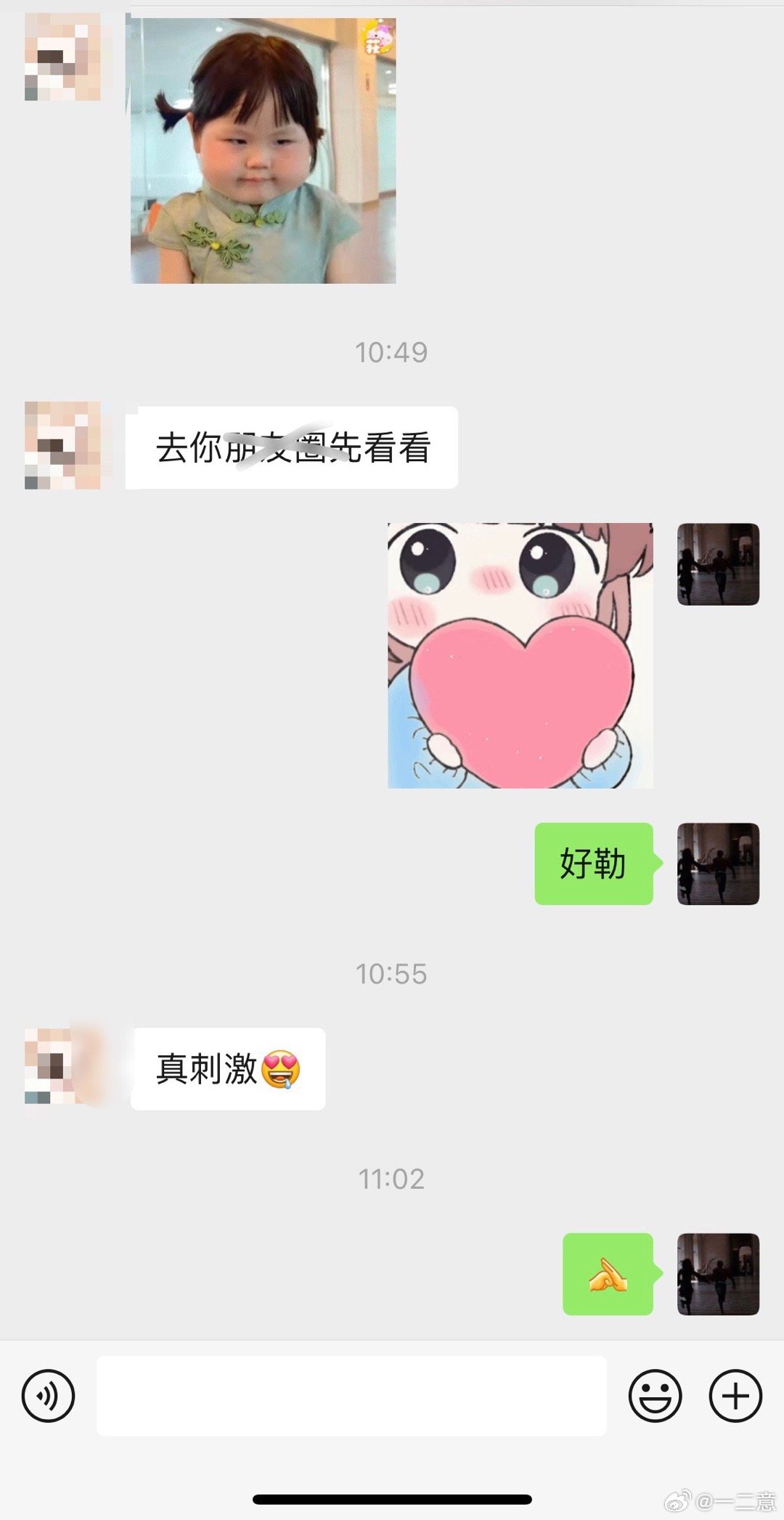
Task: View the toddler girl sticker image
Action: click(x=263, y=150)
